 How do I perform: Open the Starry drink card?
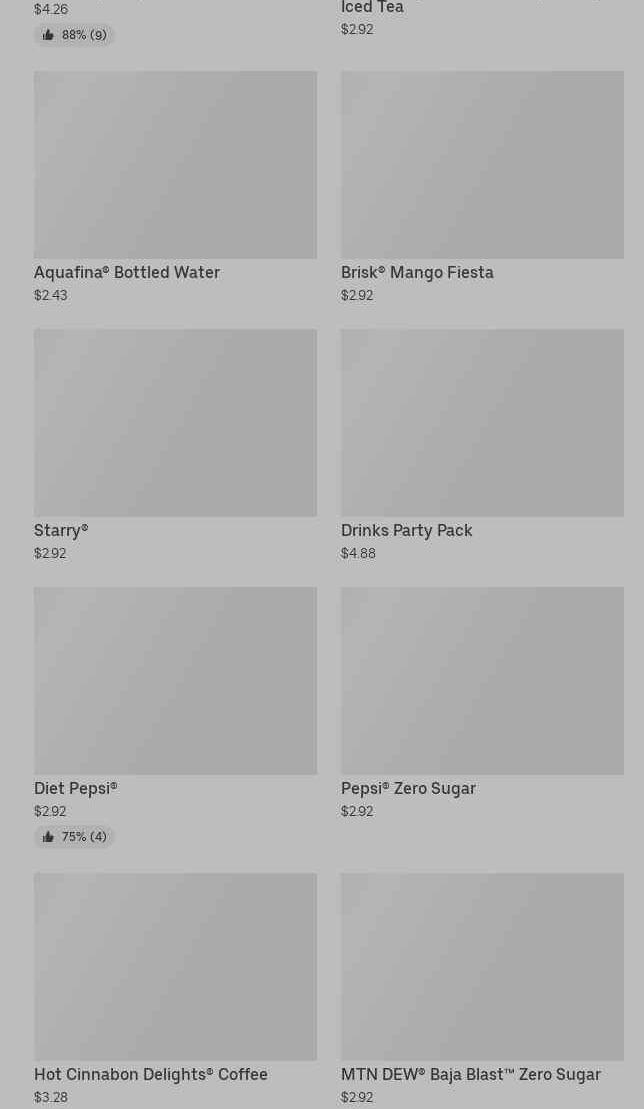[x=175, y=423]
